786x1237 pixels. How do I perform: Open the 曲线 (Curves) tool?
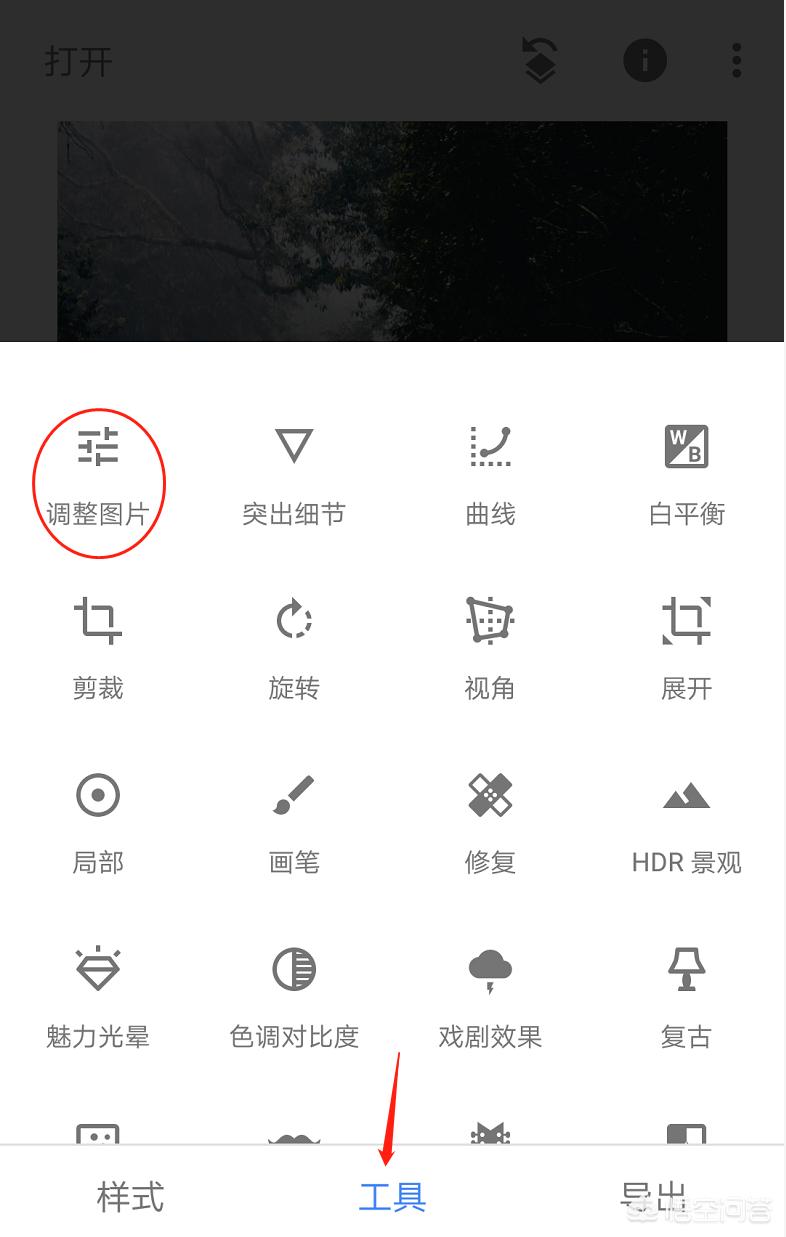[489, 470]
